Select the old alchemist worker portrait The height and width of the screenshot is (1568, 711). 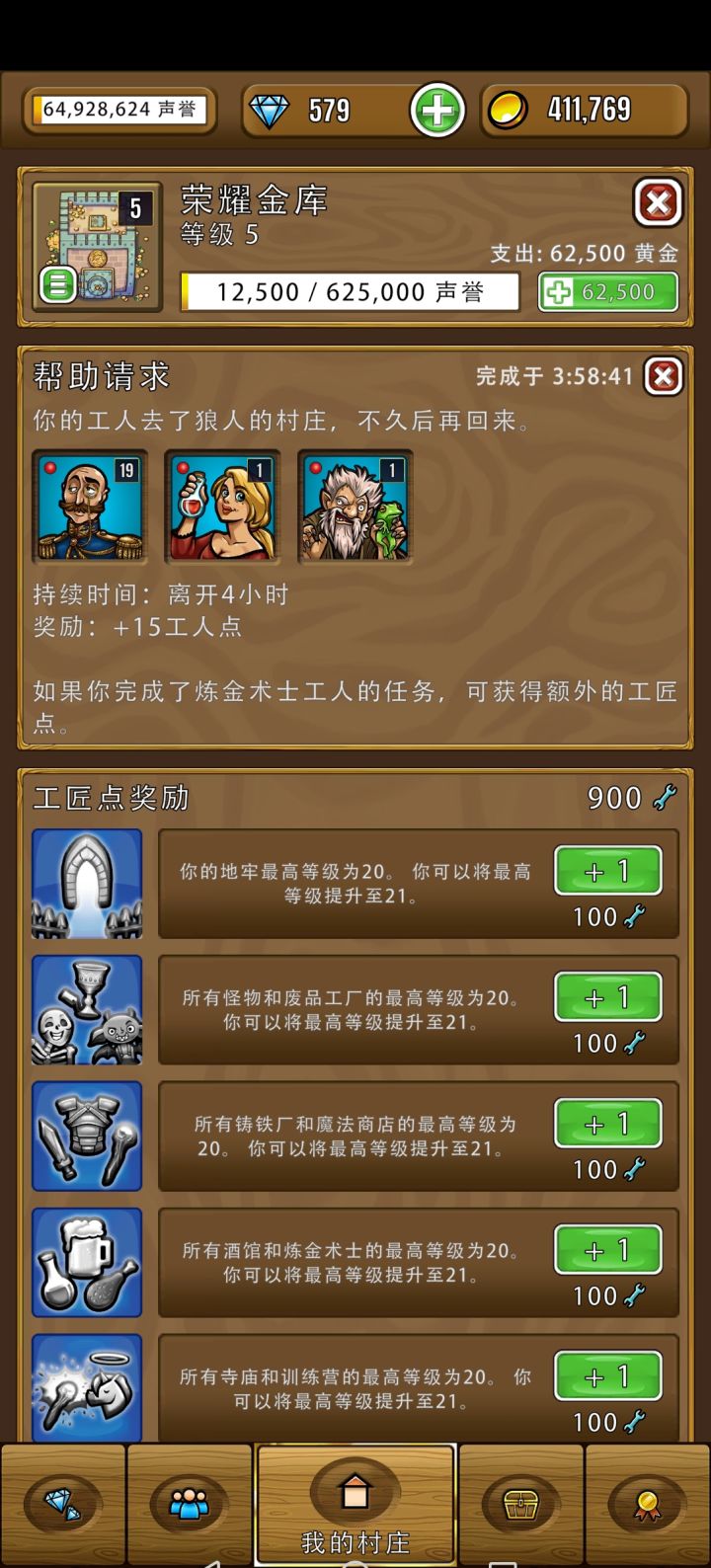355,507
